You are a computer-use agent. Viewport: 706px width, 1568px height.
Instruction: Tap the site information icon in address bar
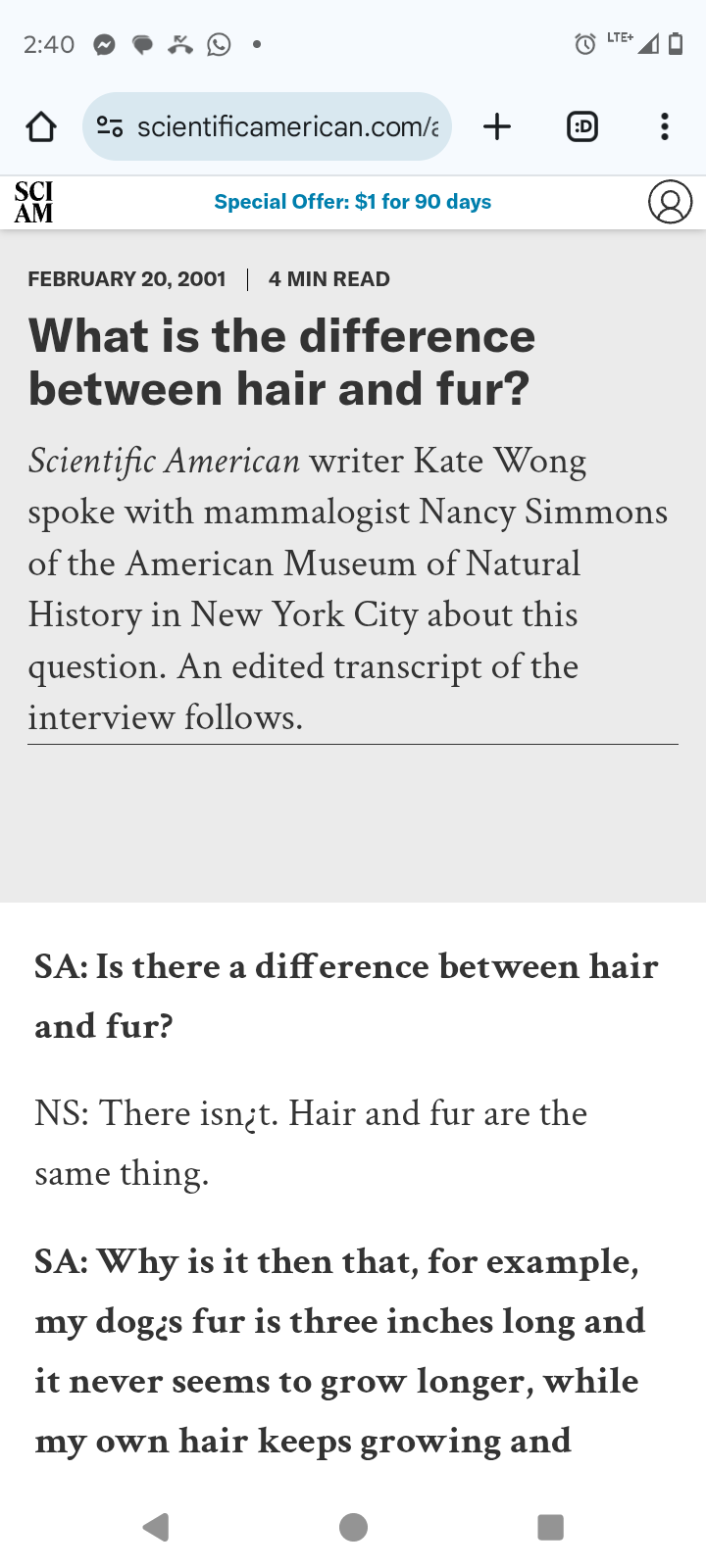point(109,126)
